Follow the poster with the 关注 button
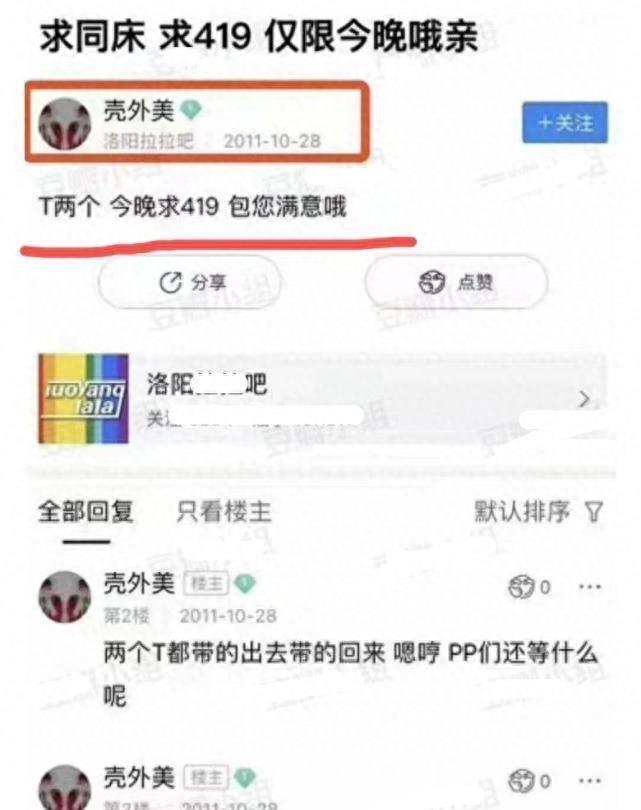The width and height of the screenshot is (641, 810). tap(565, 123)
